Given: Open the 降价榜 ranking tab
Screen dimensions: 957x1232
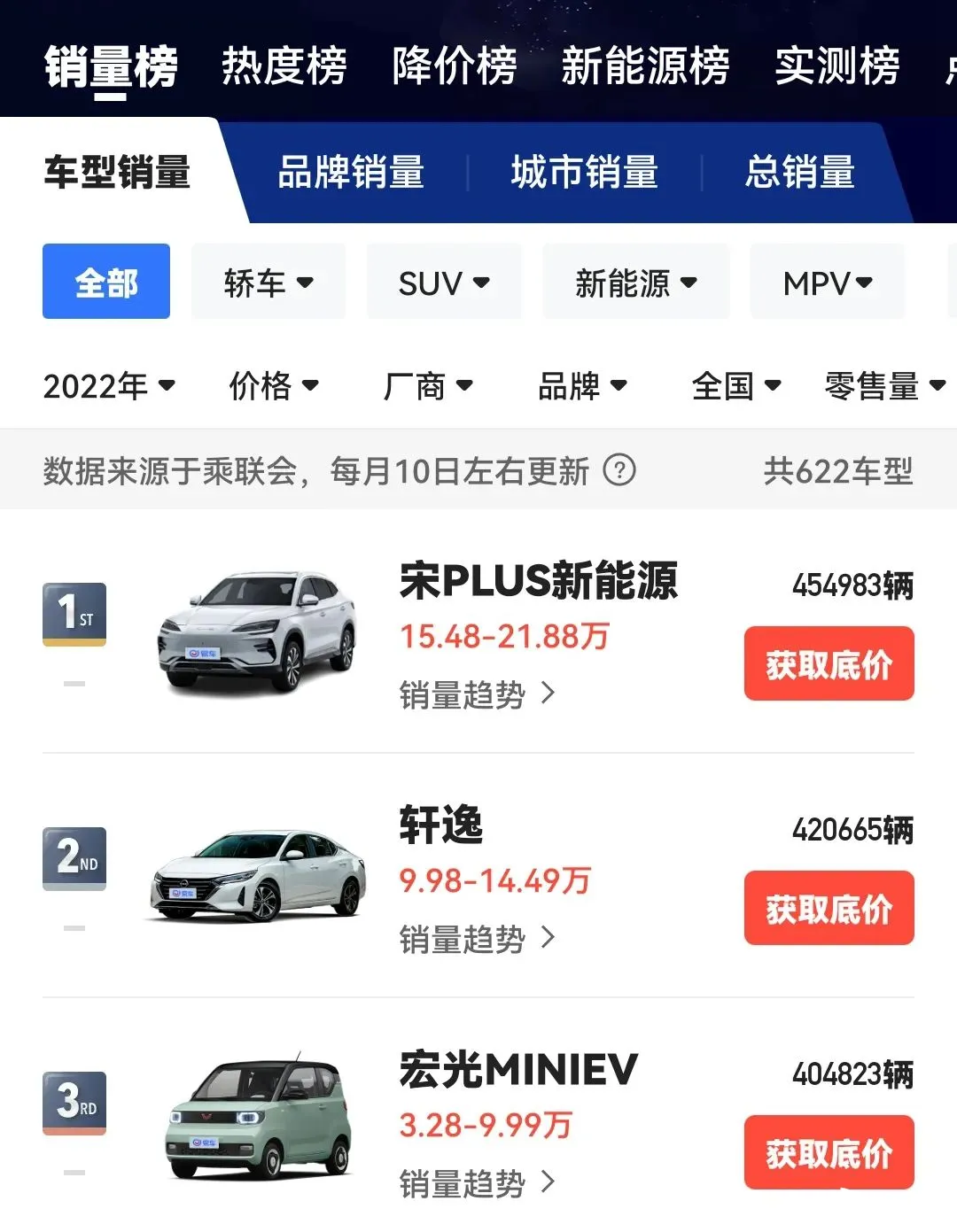Looking at the screenshot, I should [x=454, y=66].
